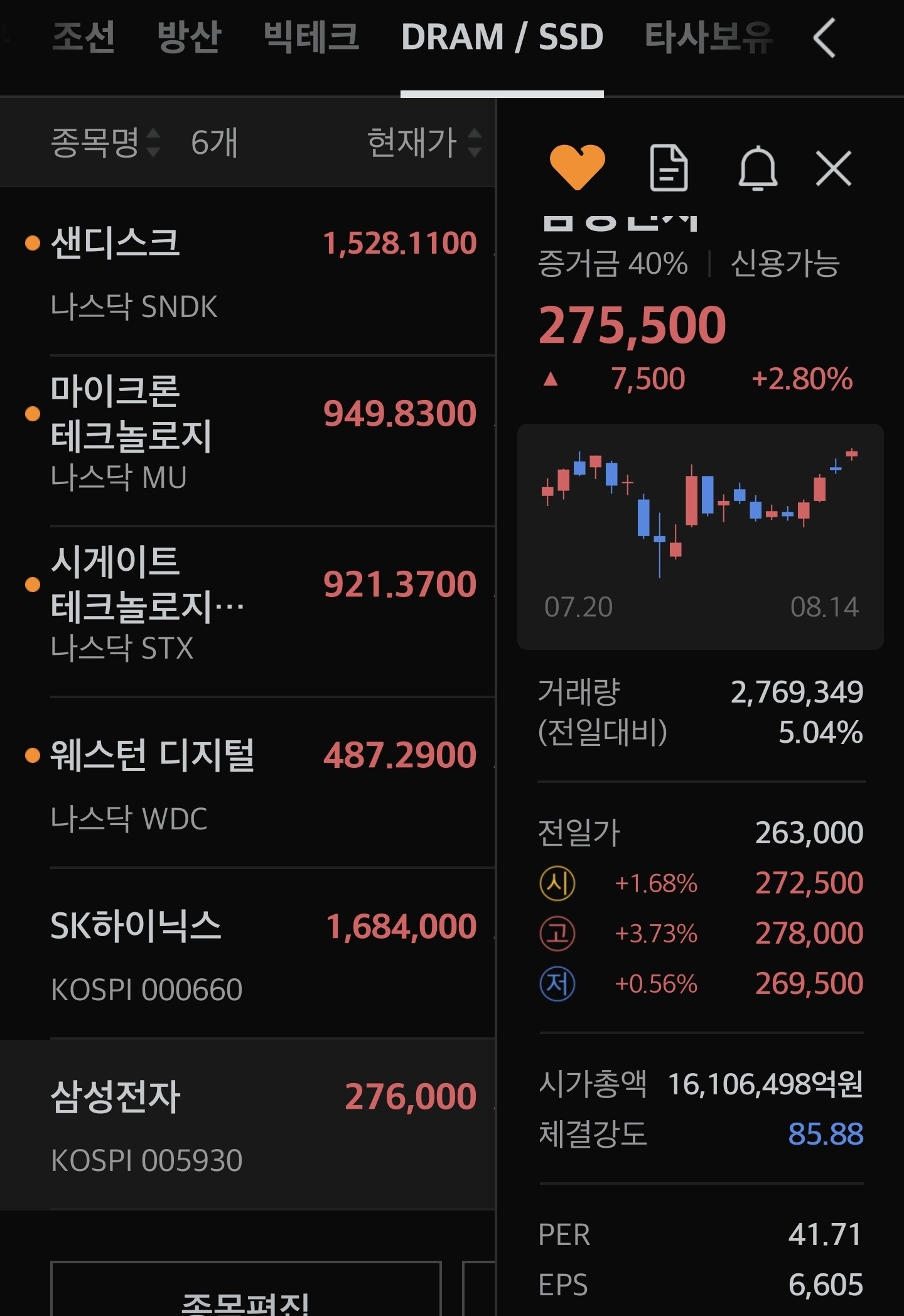Viewport: 904px width, 1316px height.
Task: Select SK하이닉스 in the list
Action: click(x=248, y=953)
